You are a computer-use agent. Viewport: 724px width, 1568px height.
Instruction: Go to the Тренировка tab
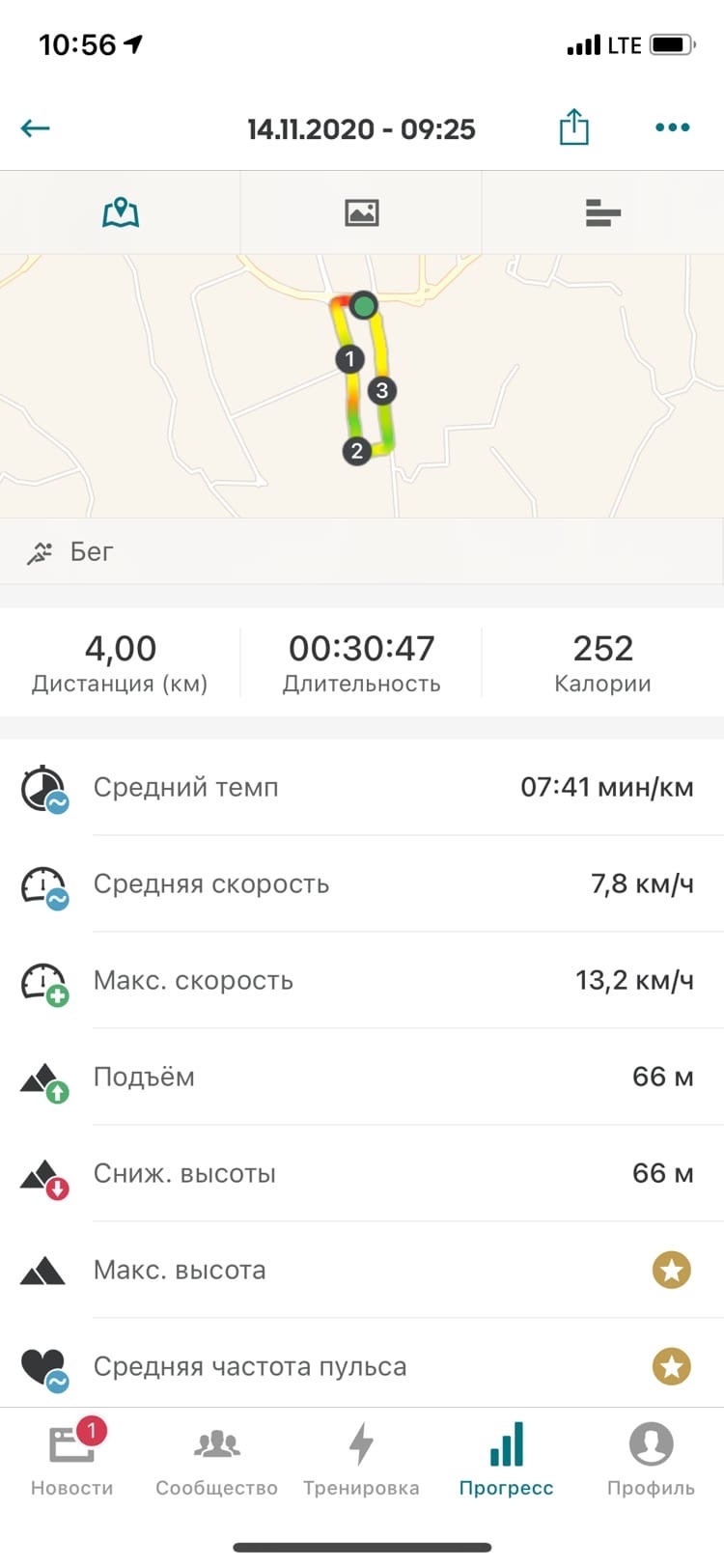(361, 1458)
